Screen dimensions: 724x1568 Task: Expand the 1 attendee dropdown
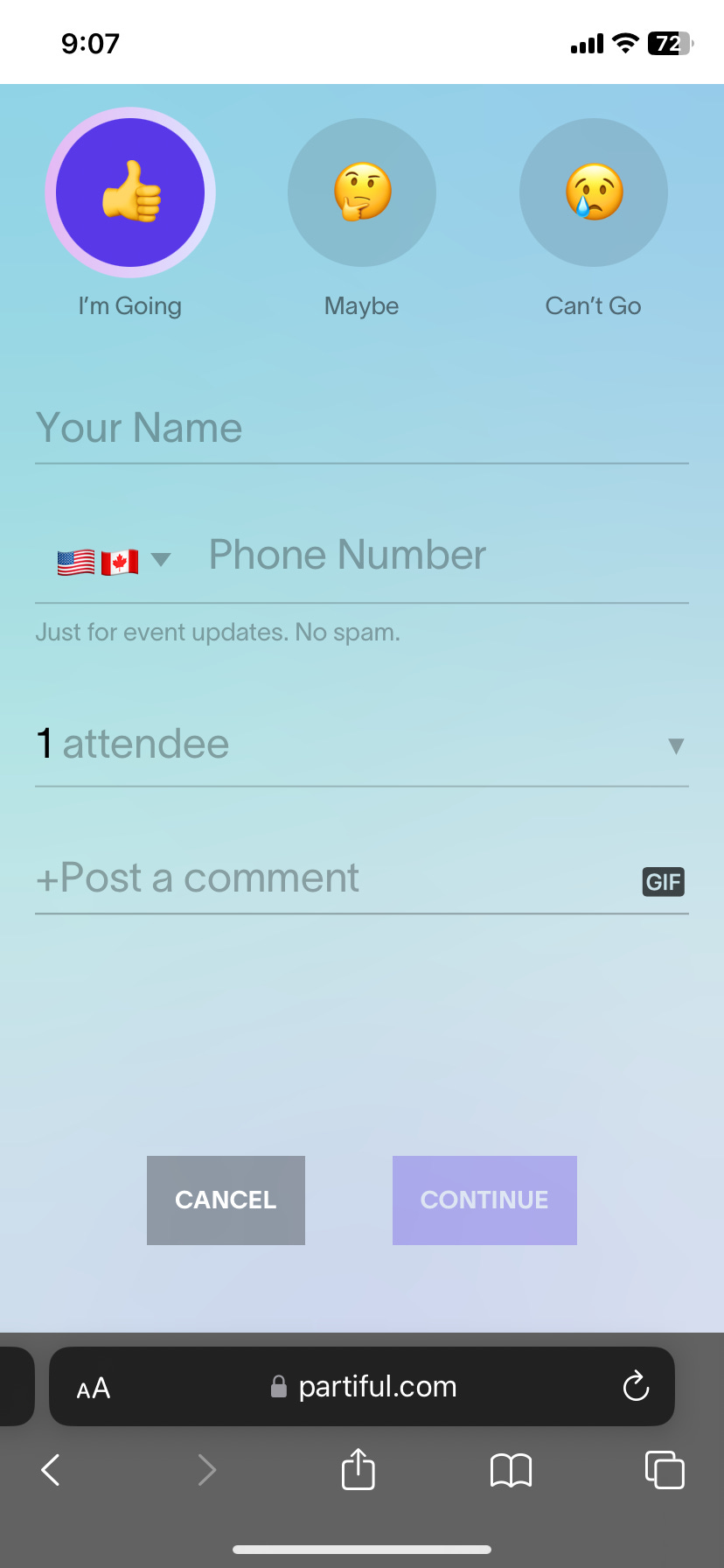point(362,745)
